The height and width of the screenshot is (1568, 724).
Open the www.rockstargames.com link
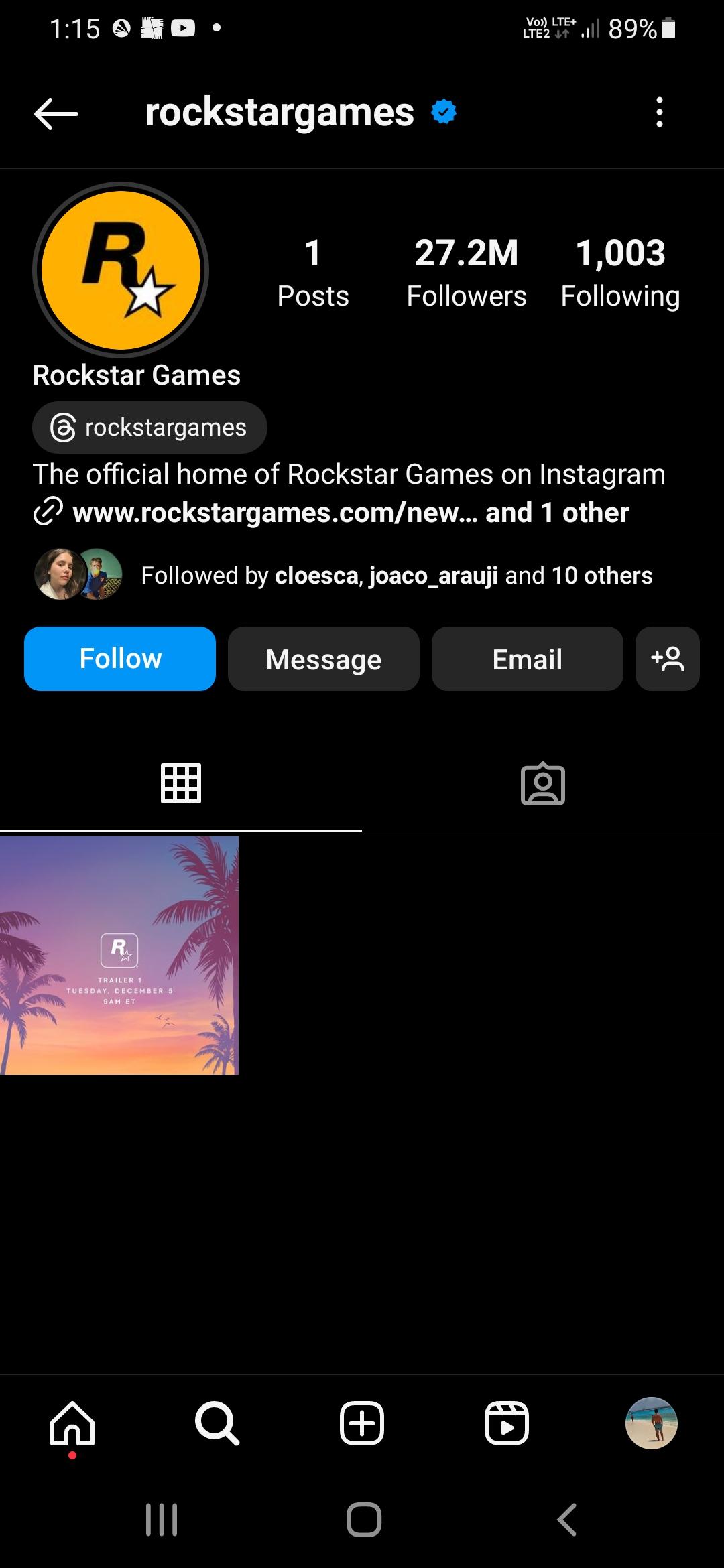(x=275, y=513)
